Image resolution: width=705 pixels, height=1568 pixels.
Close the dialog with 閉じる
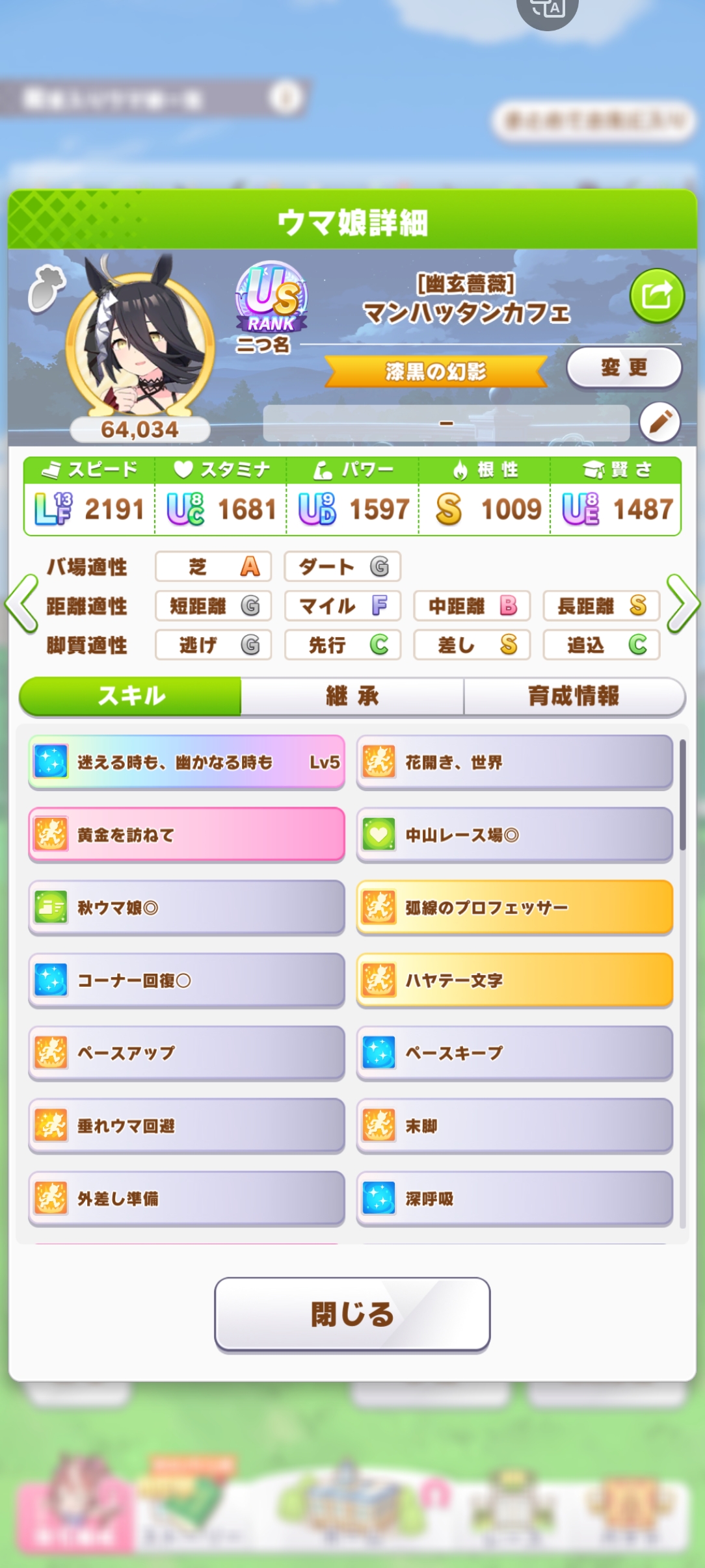click(x=352, y=1314)
